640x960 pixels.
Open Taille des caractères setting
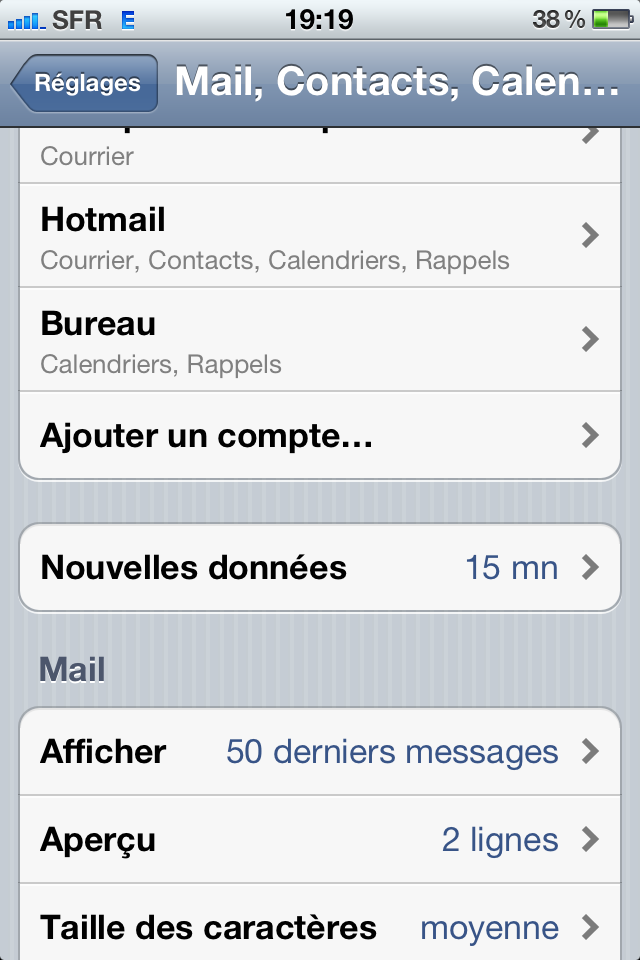tap(320, 926)
